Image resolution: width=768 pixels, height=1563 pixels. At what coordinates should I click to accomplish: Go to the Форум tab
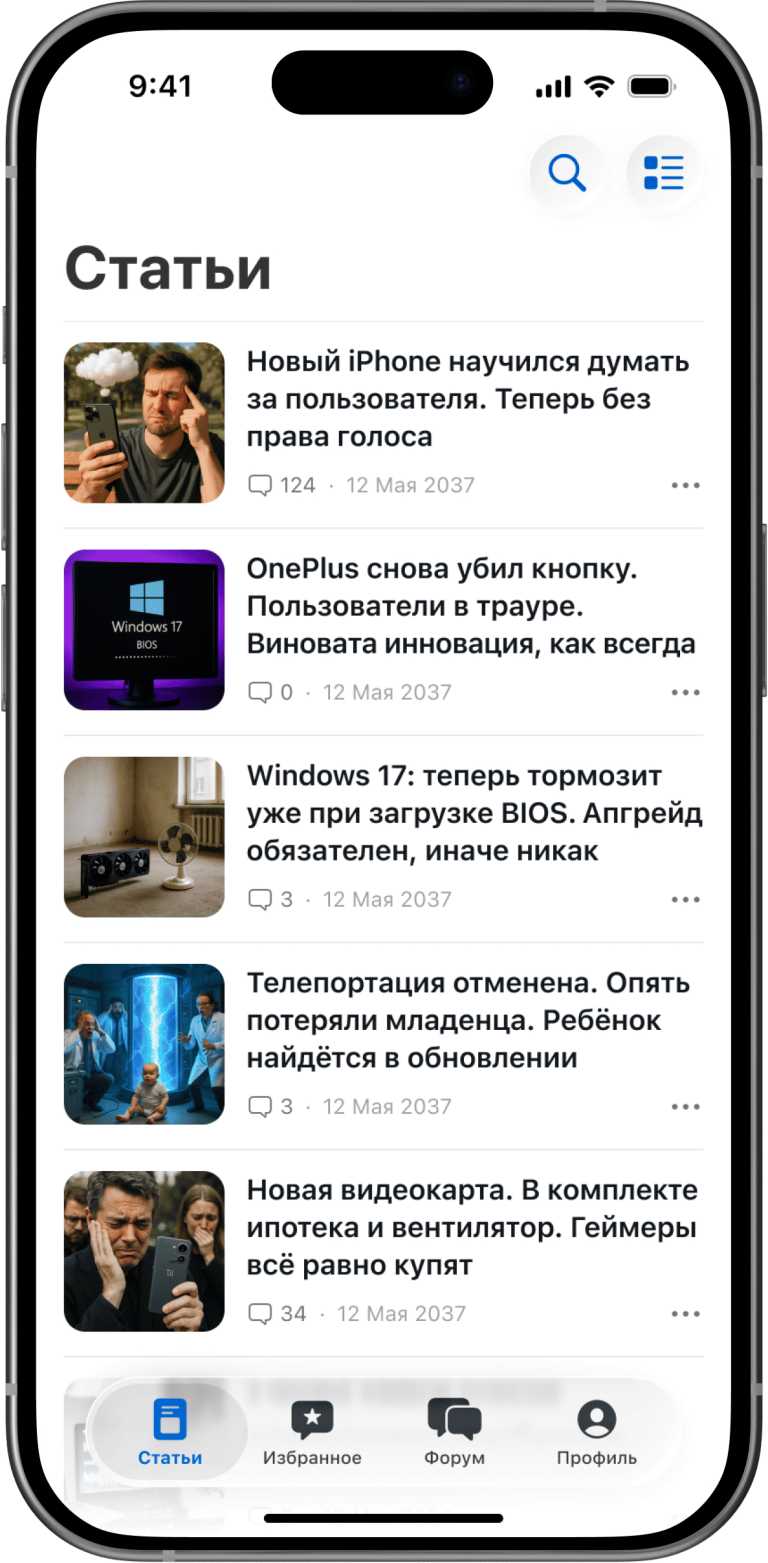454,1432
